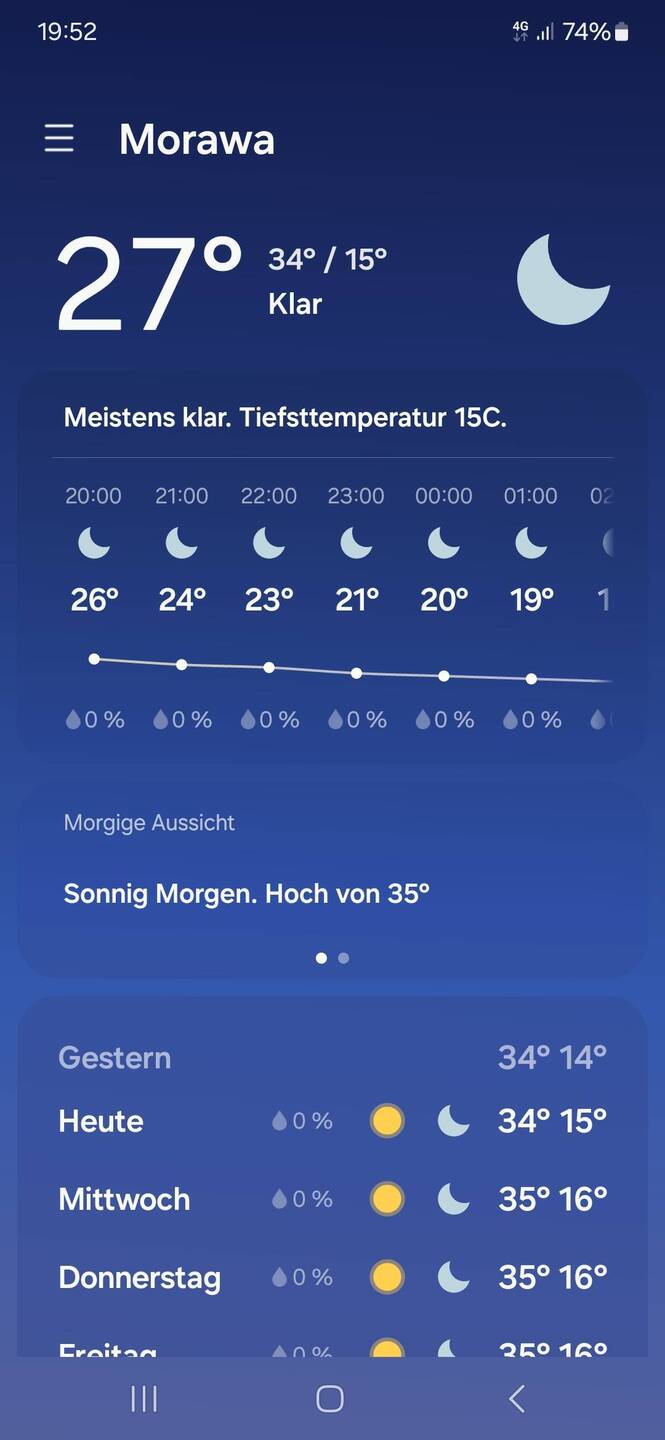Open the Donnerstag forecast row
The image size is (665, 1440).
[x=332, y=1277]
